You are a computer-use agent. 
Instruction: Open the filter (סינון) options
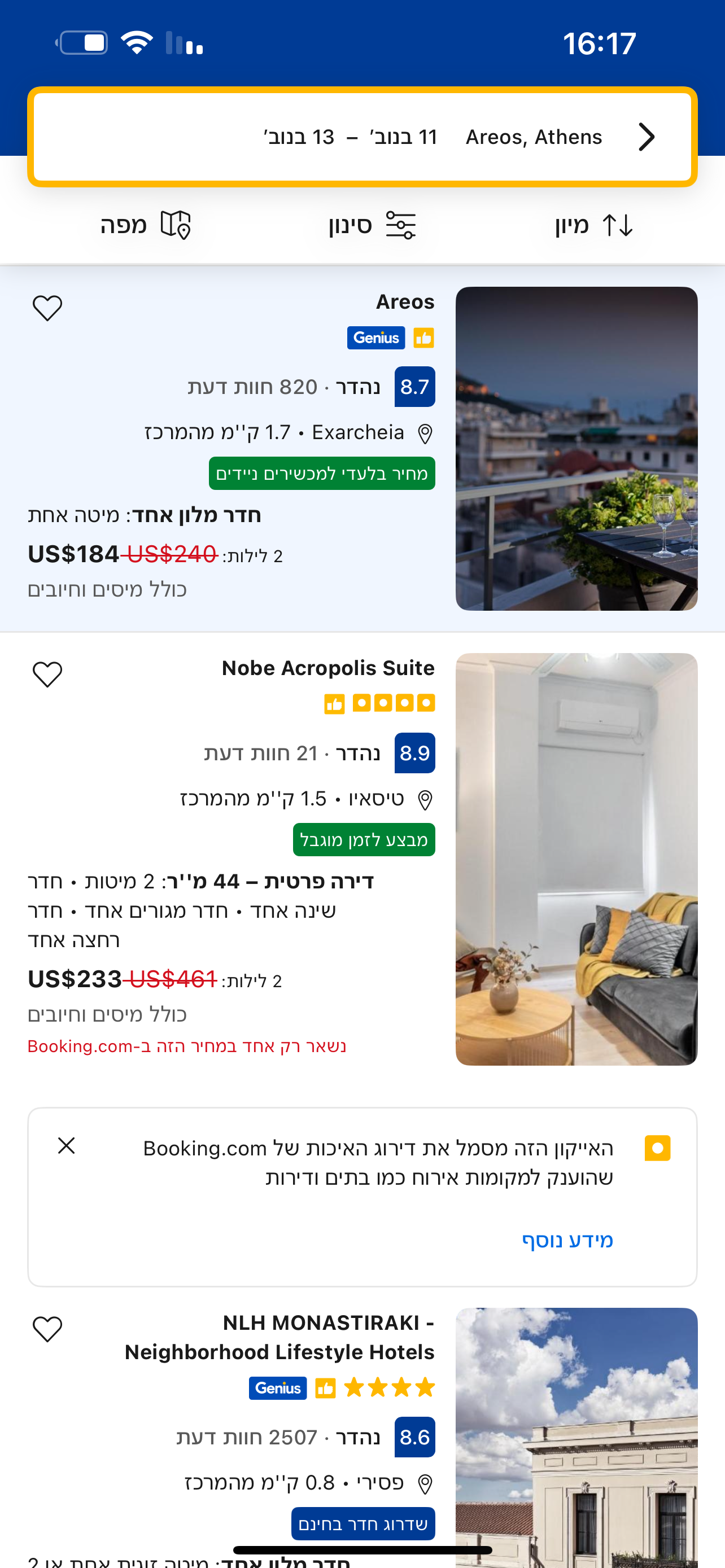pos(372,225)
